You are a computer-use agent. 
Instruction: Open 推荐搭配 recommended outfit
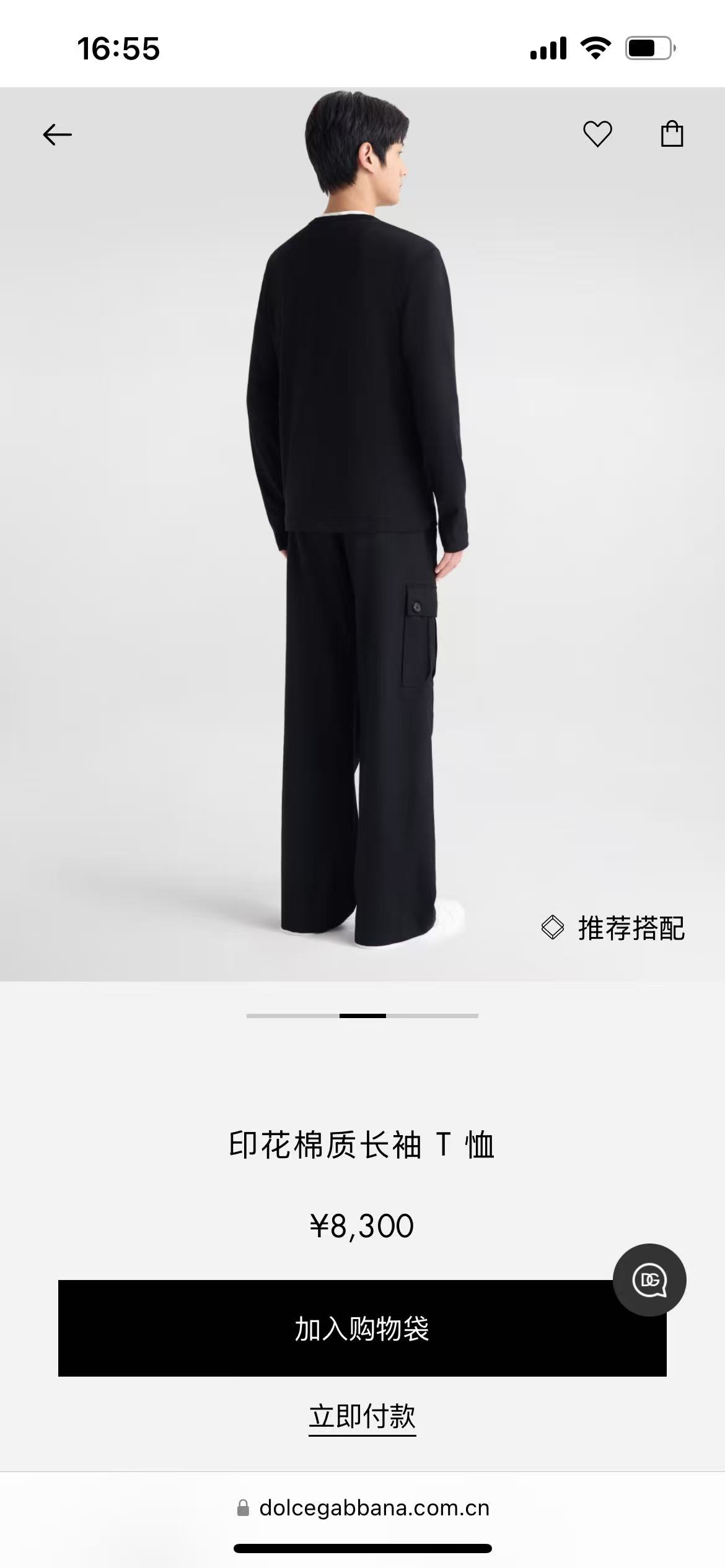613,928
